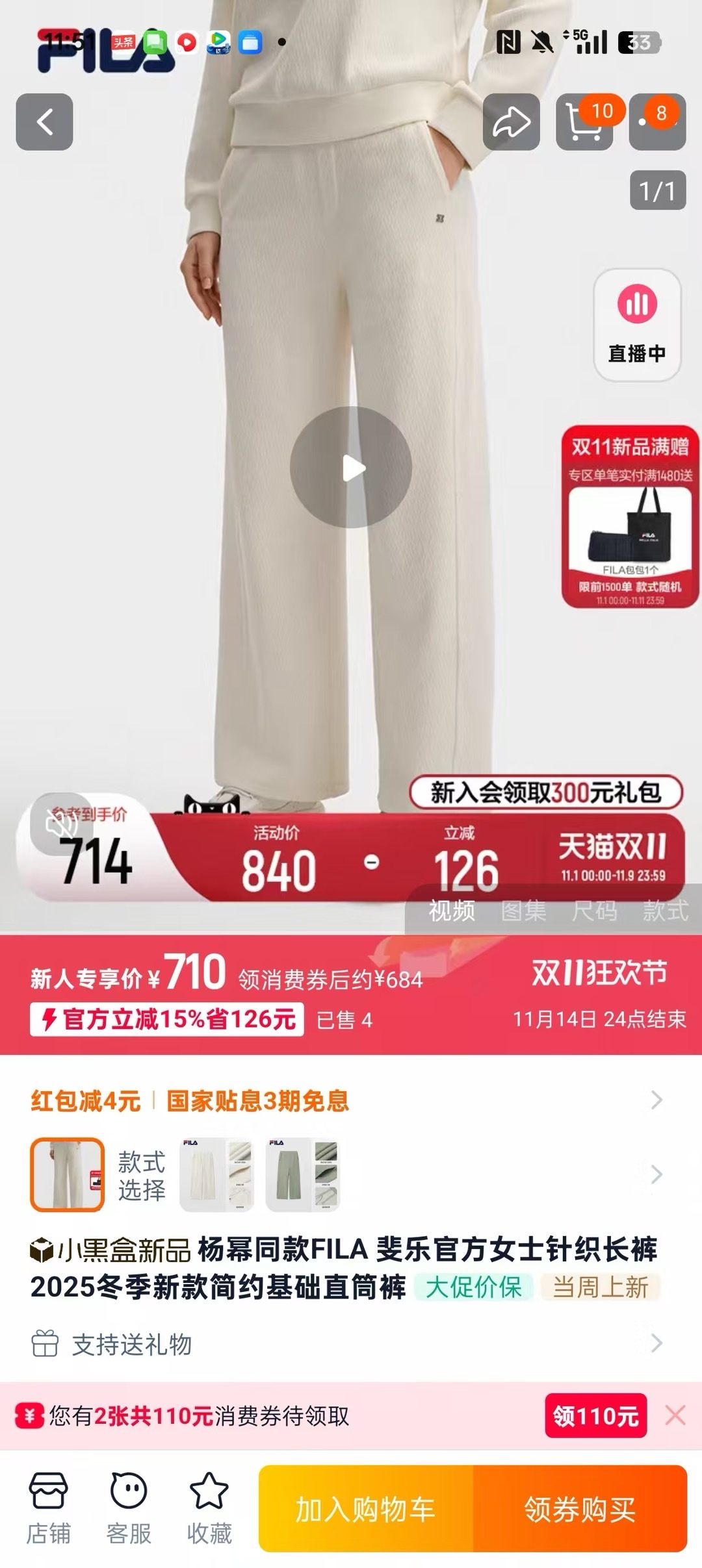
Task: Share this FILA product
Action: pyautogui.click(x=511, y=122)
